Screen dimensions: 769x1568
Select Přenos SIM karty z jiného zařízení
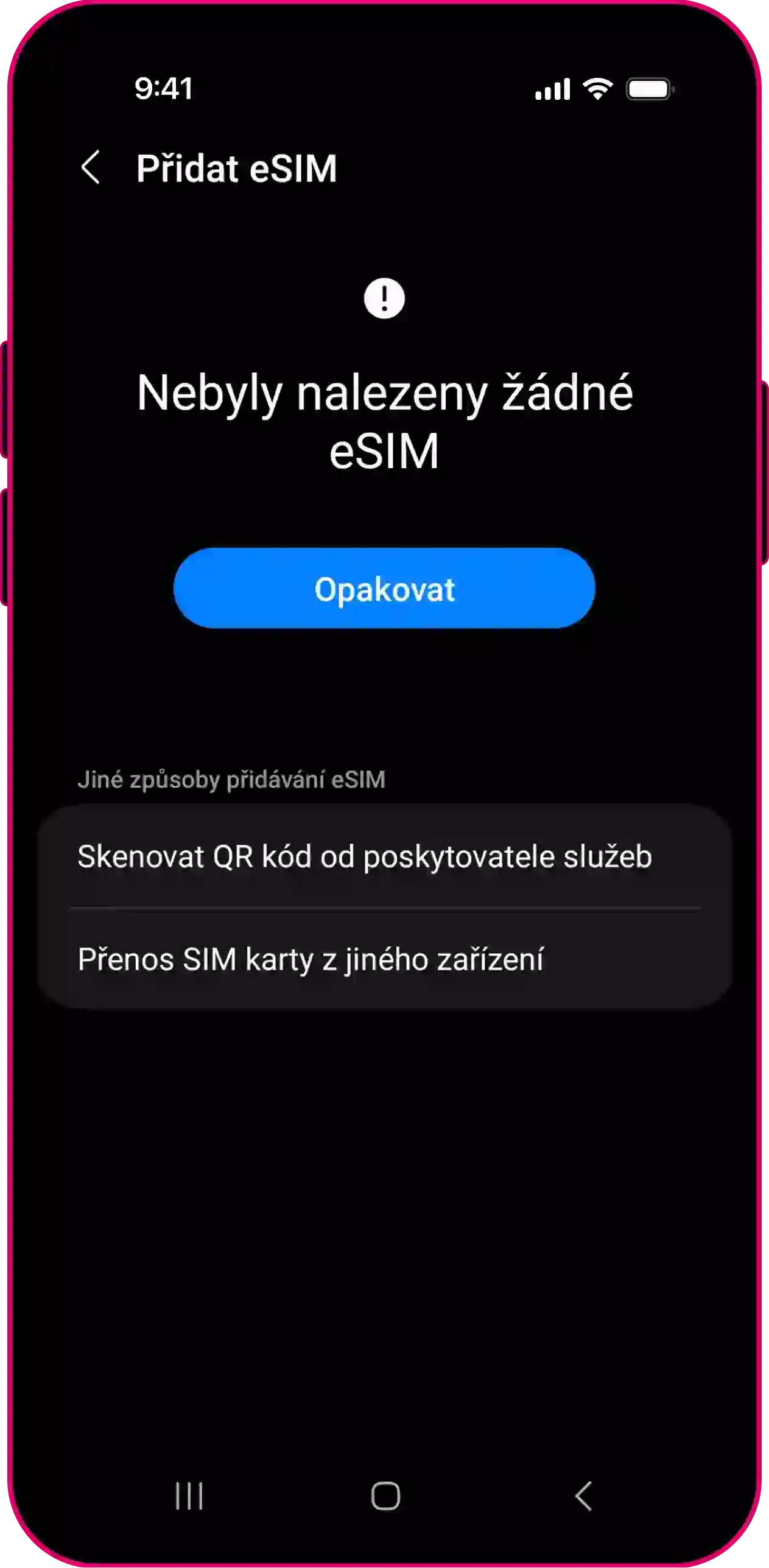point(384,959)
